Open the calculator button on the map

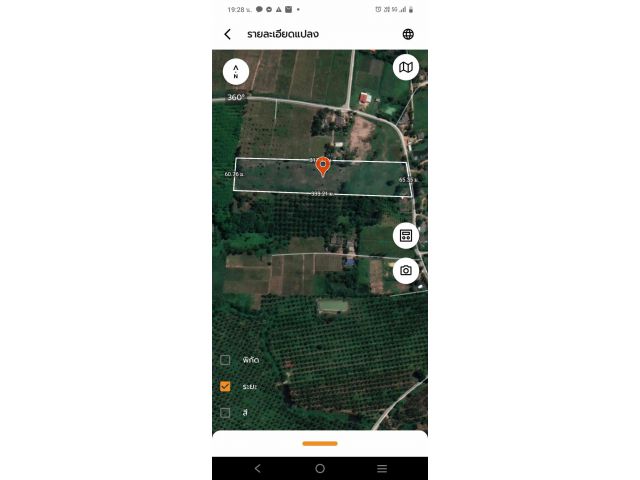tap(406, 236)
